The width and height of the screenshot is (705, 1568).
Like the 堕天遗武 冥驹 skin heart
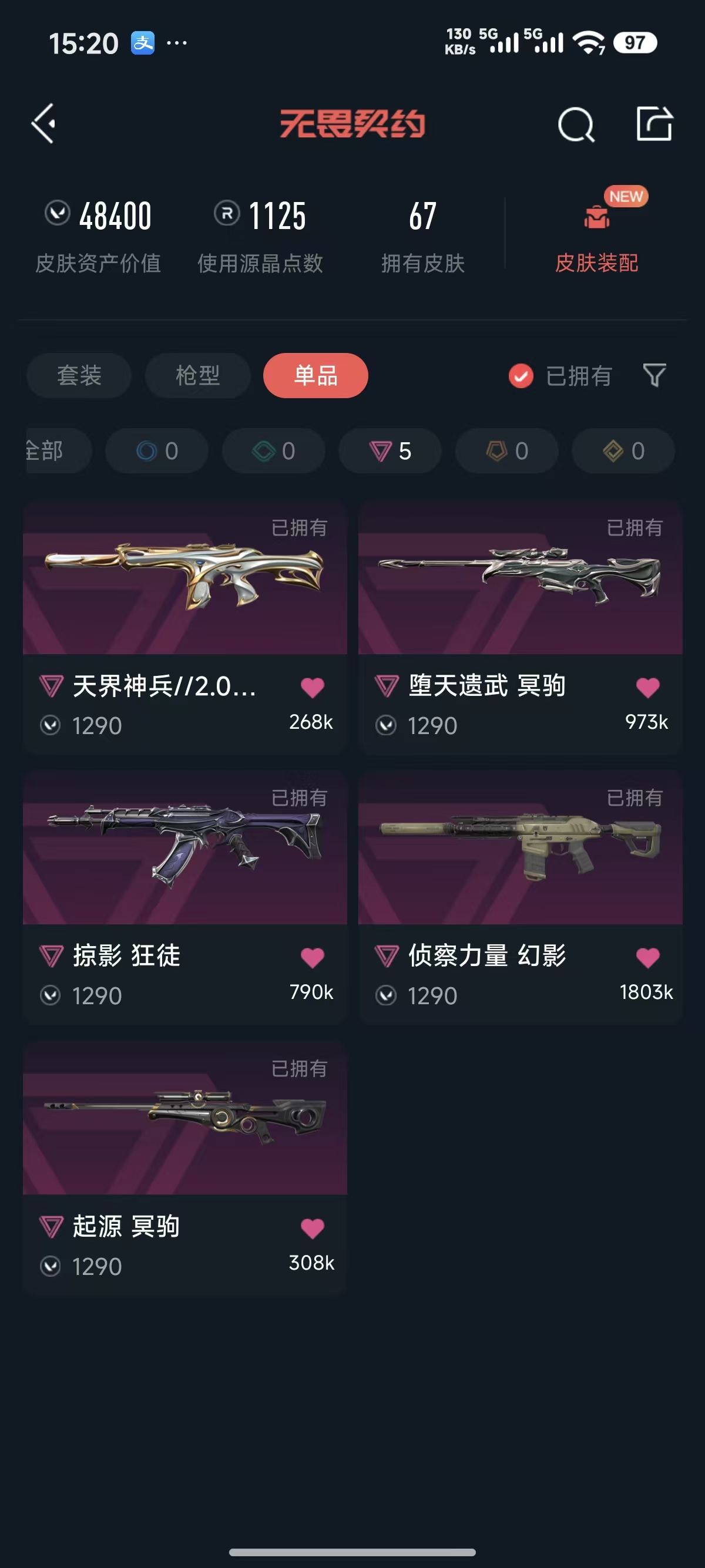coord(648,688)
